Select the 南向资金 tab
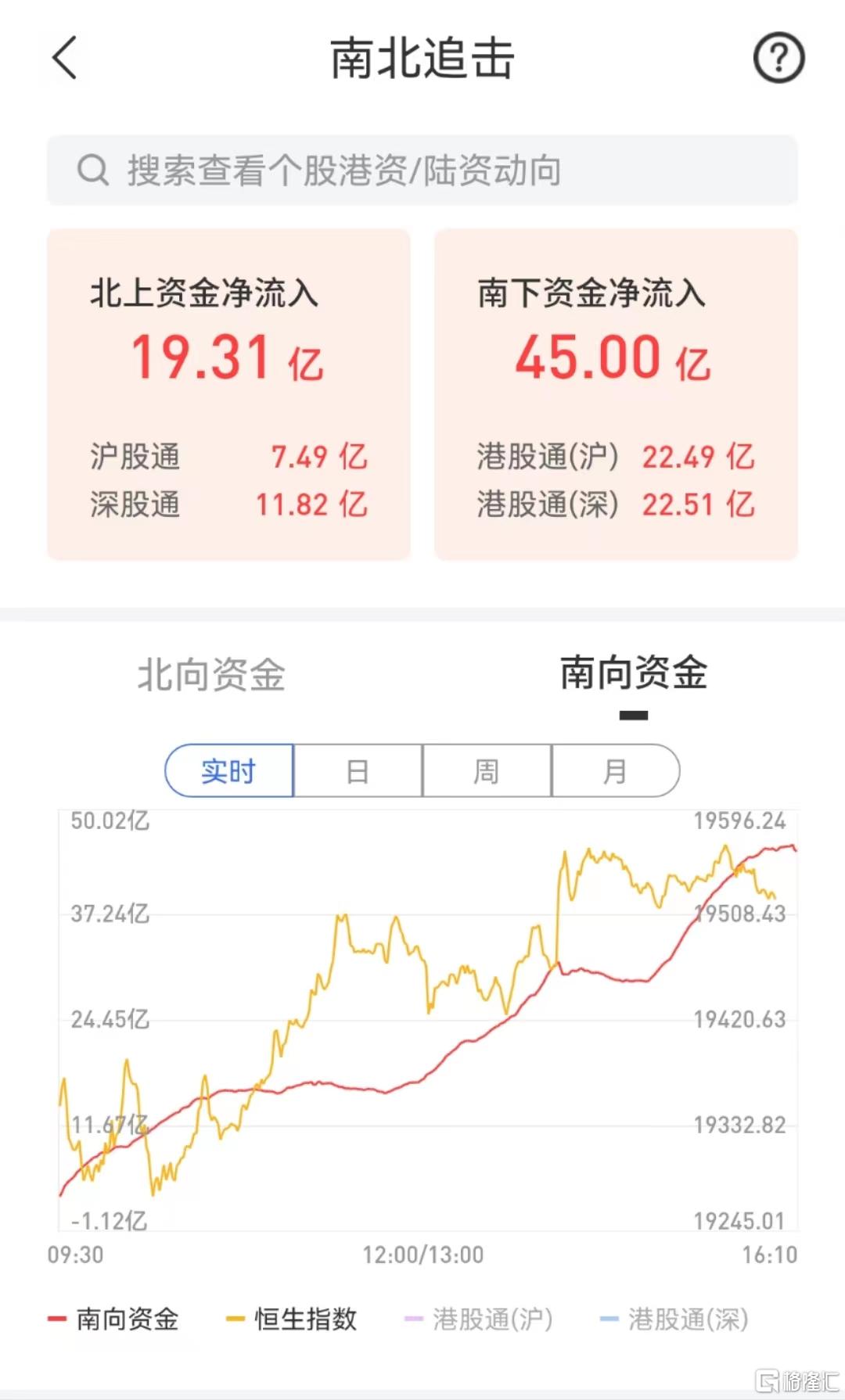Screen dimensions: 845x1400 coord(634,673)
